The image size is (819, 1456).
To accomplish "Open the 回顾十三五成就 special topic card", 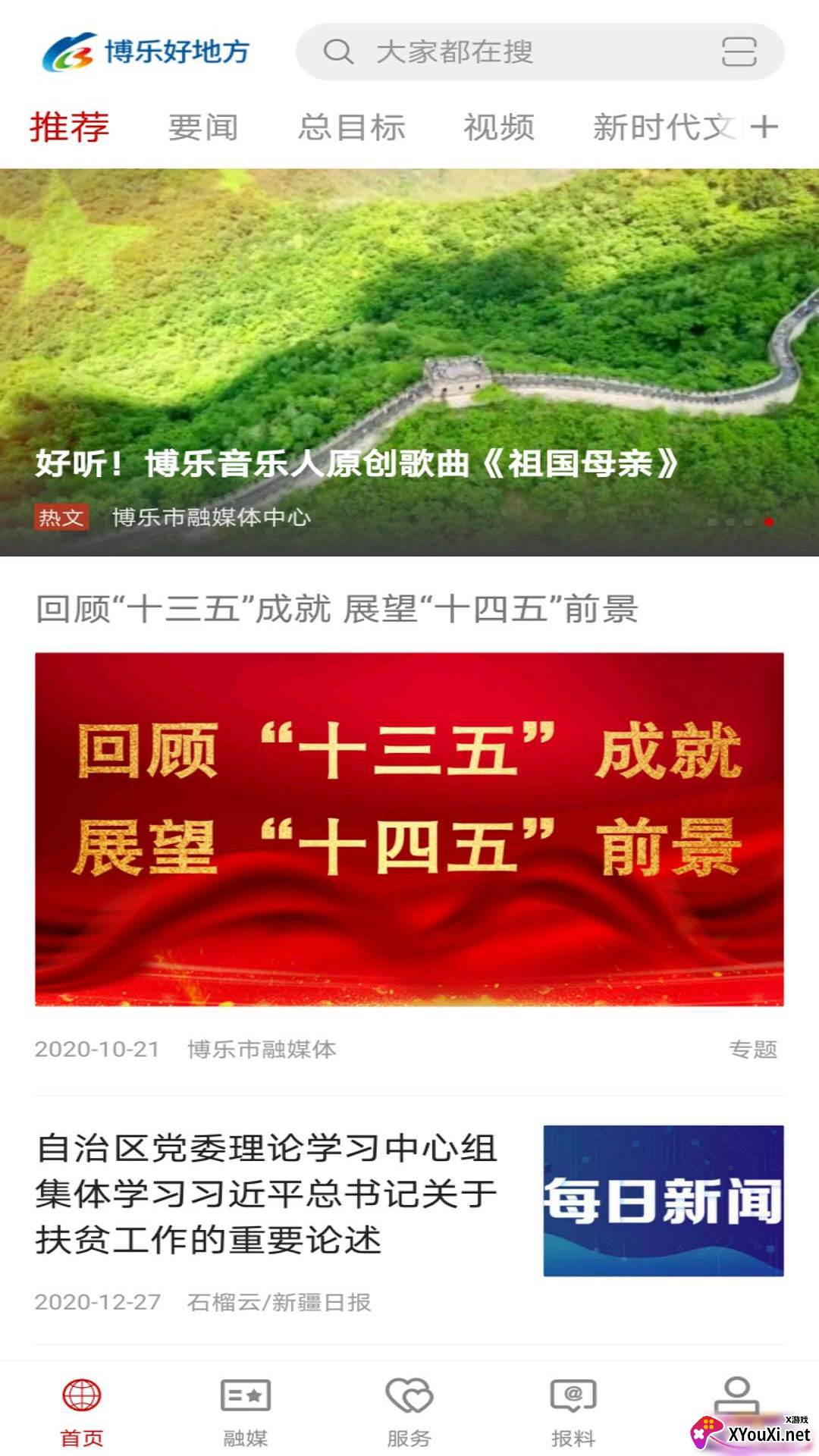I will [x=409, y=828].
